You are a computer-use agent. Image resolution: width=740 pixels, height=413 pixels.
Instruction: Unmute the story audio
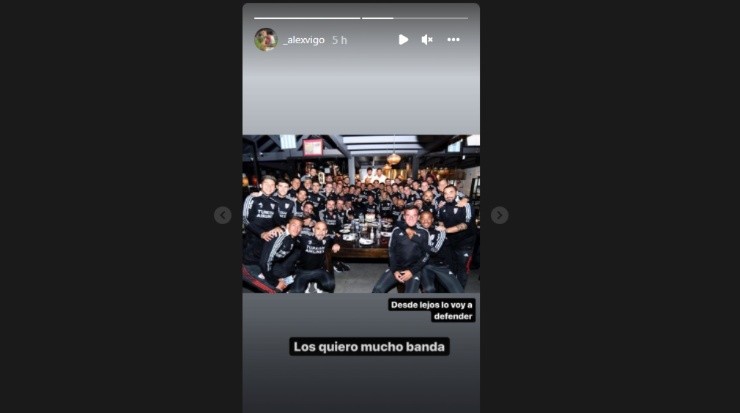coord(427,39)
